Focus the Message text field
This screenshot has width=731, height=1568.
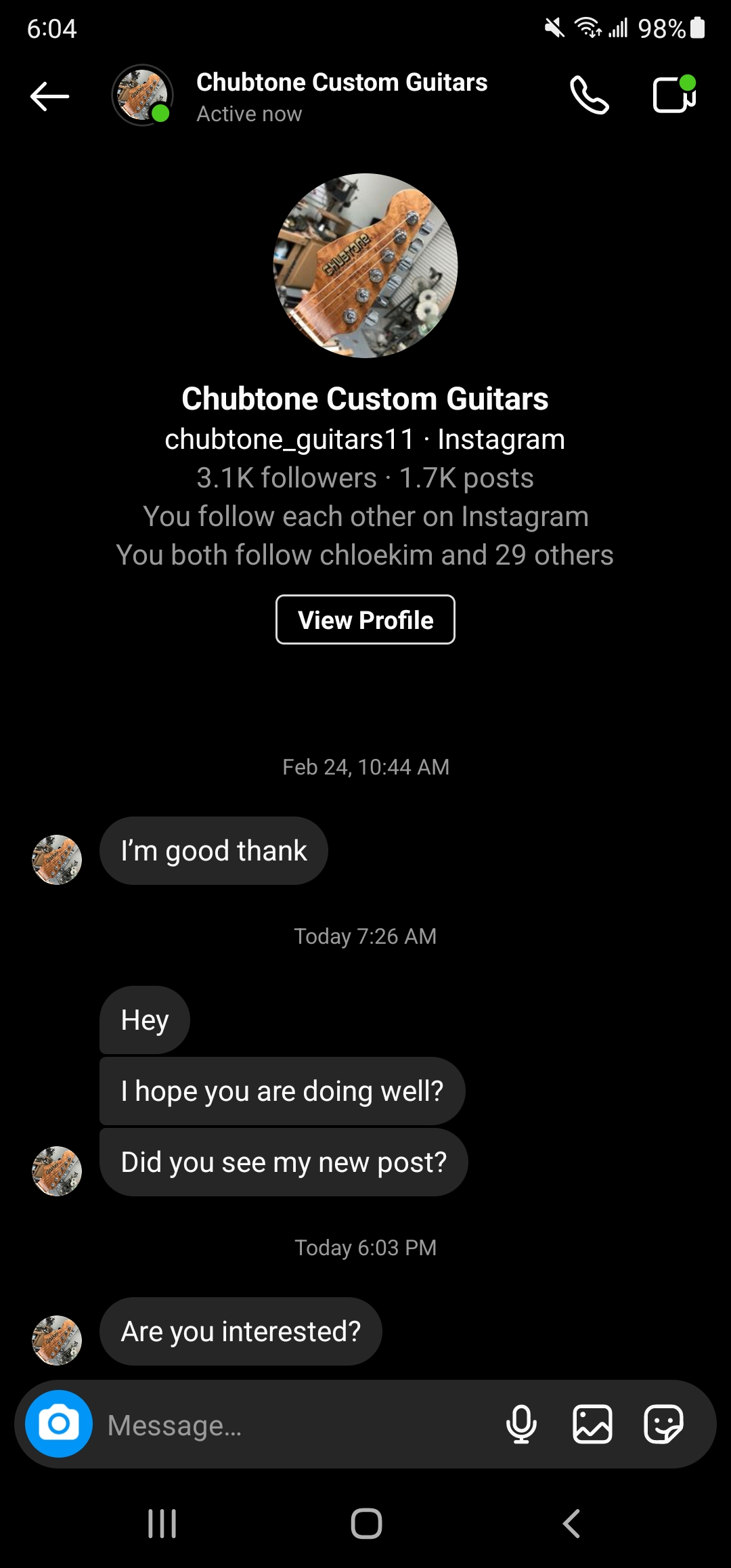(298, 1425)
